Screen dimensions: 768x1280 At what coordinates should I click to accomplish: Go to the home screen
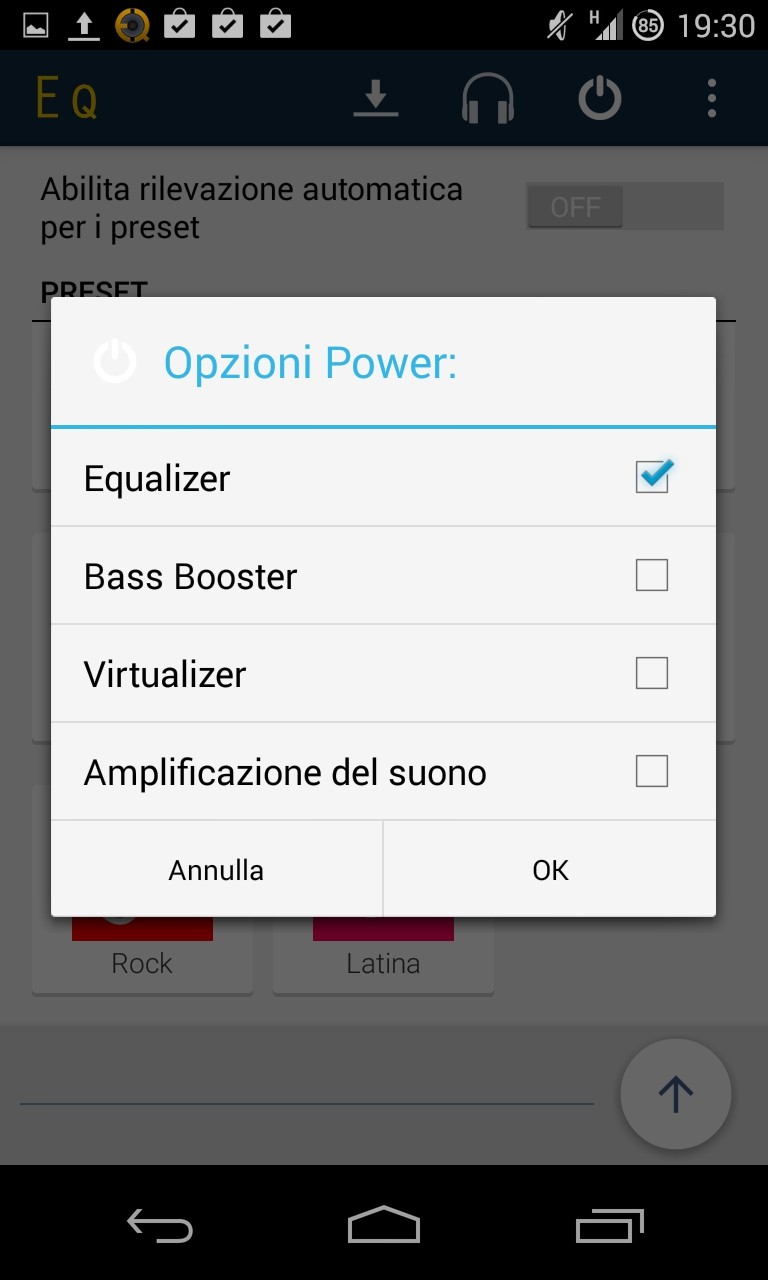coord(383,1224)
